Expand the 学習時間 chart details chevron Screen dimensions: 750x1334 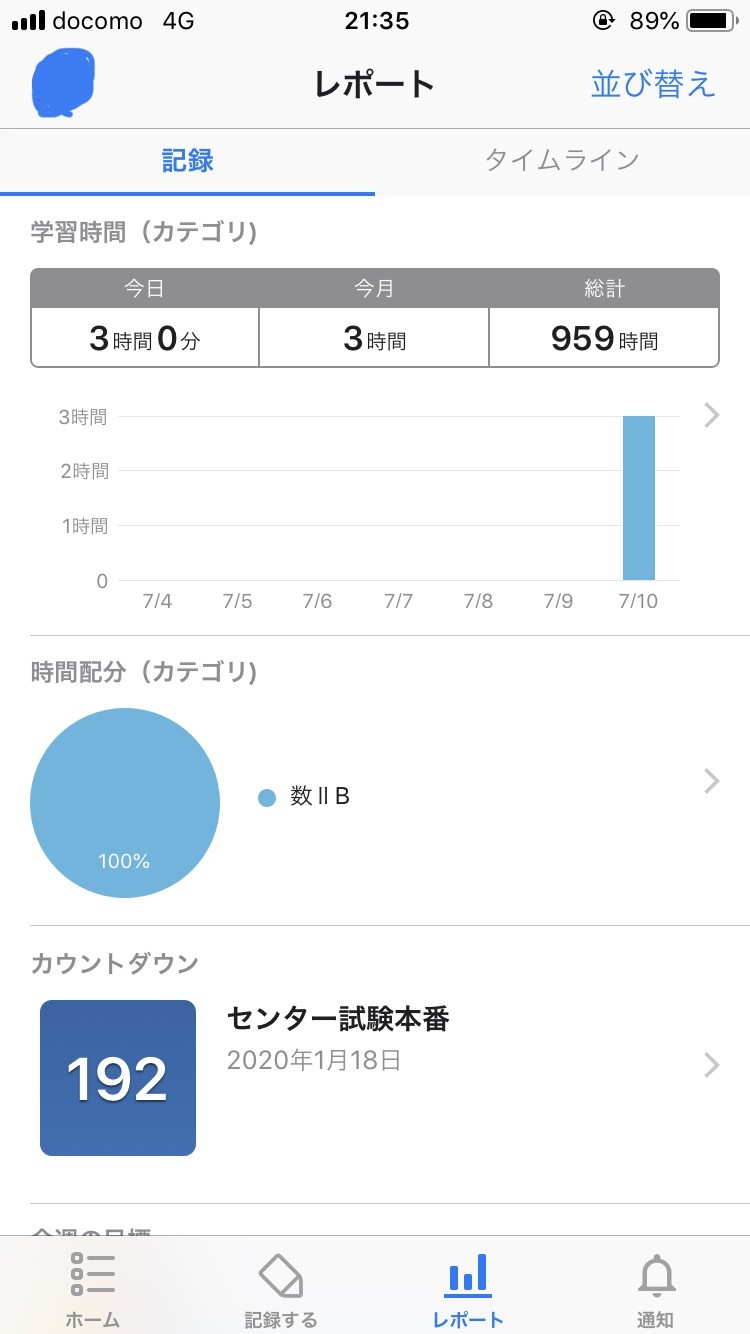pos(712,415)
